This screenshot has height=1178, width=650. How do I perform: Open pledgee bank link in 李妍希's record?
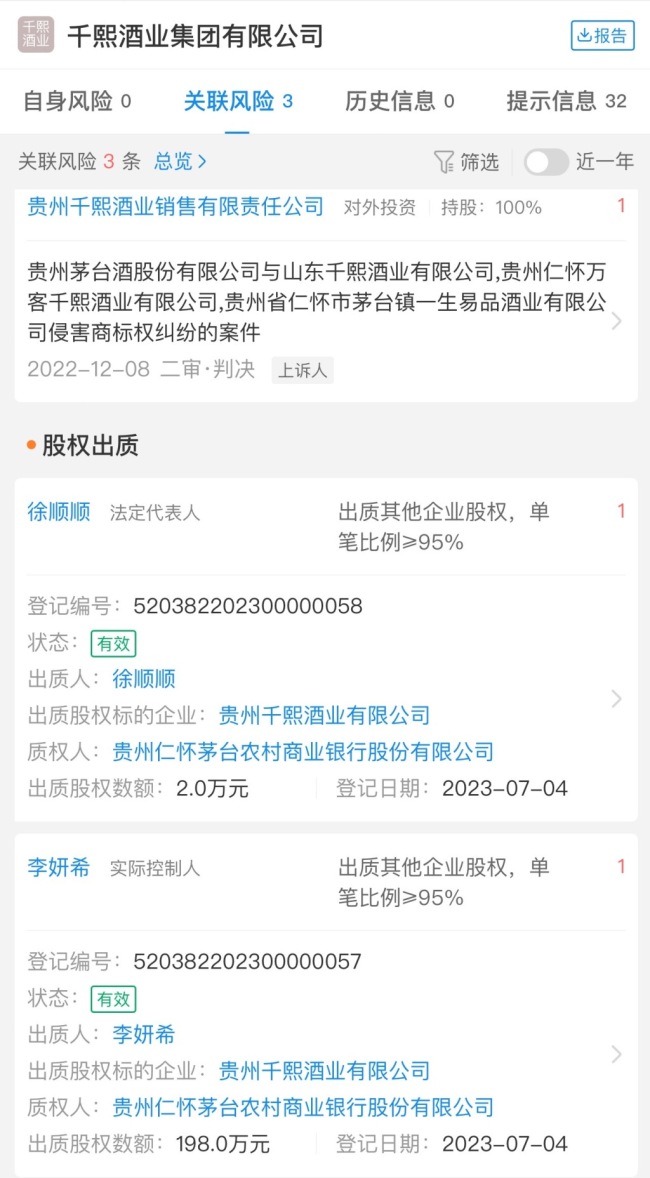[303, 1107]
